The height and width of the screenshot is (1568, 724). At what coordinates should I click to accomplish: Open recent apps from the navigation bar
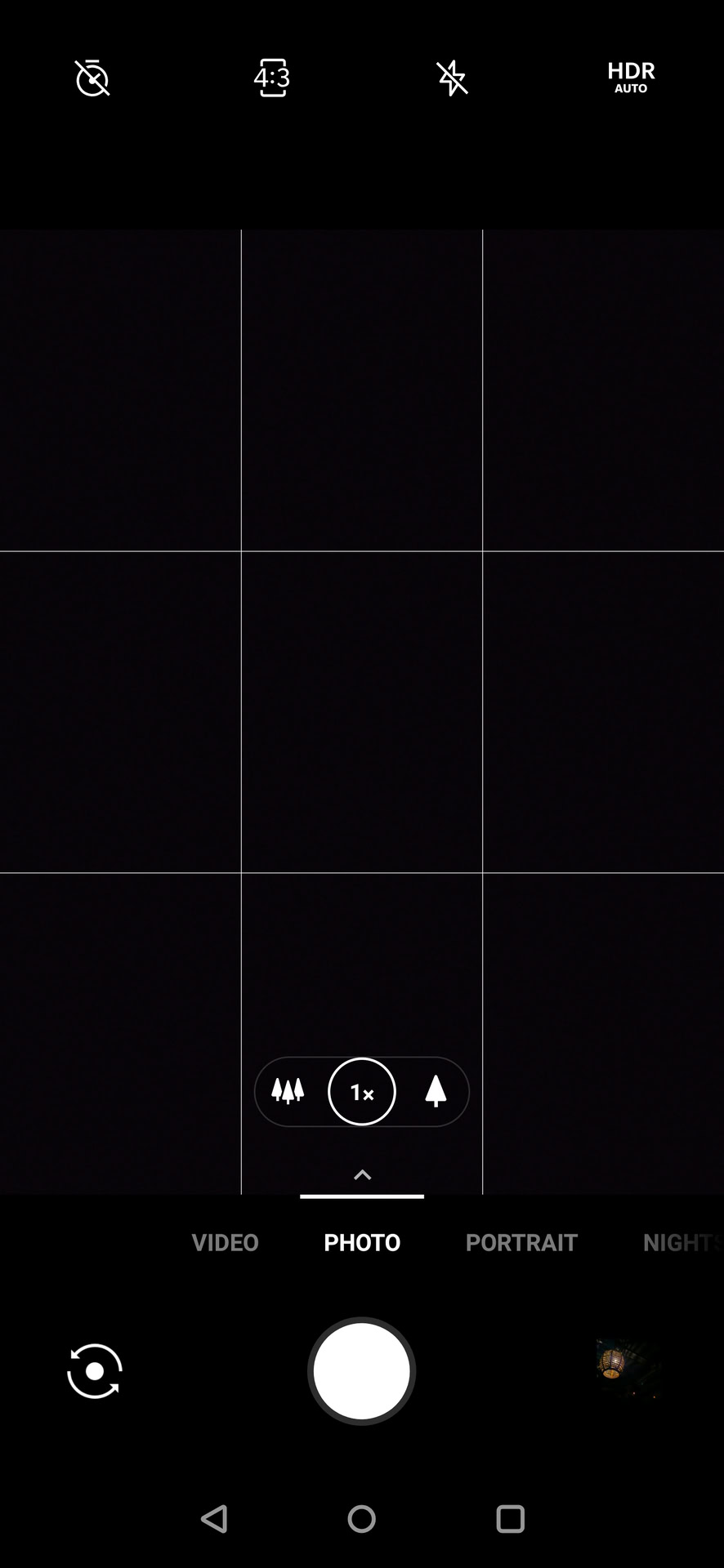[510, 1519]
